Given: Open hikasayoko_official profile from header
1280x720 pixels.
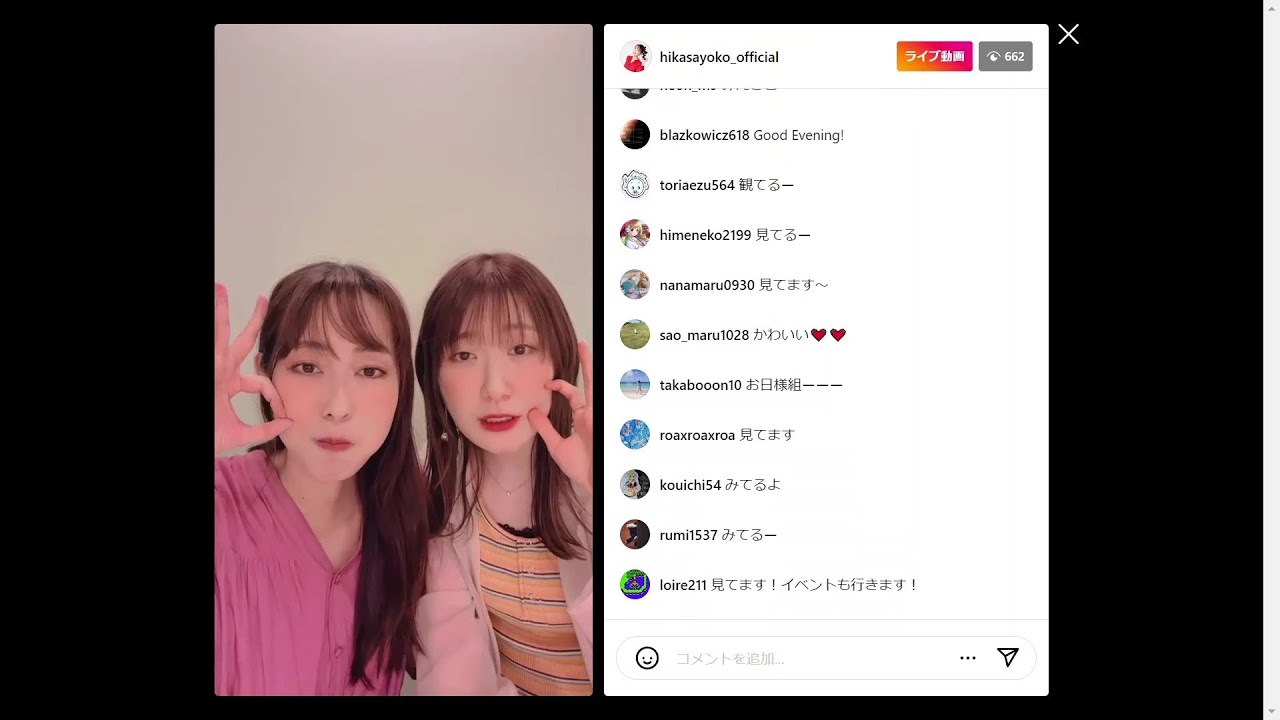Looking at the screenshot, I should [718, 57].
